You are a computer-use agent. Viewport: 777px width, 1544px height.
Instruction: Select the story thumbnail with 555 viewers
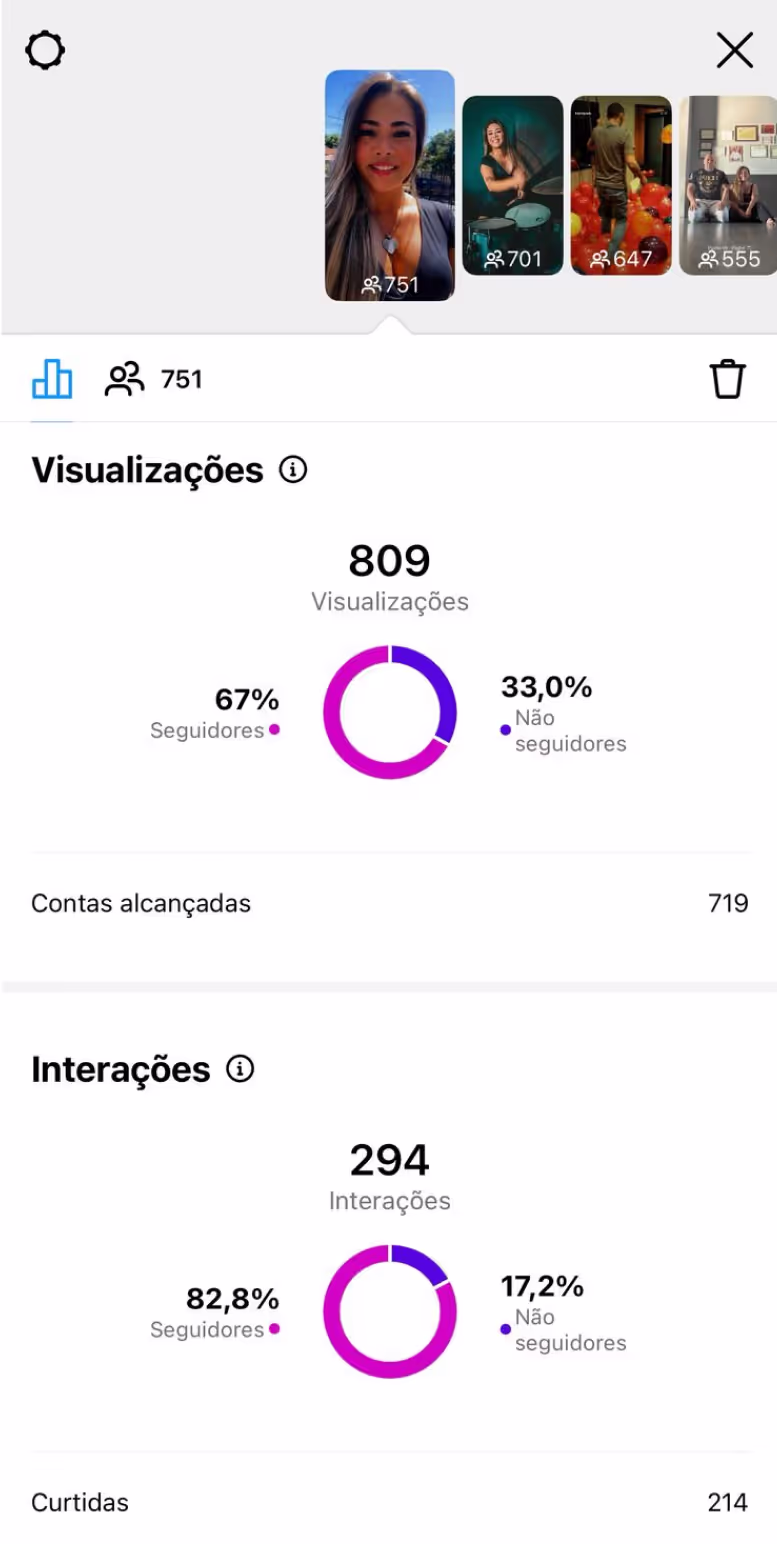pos(728,186)
